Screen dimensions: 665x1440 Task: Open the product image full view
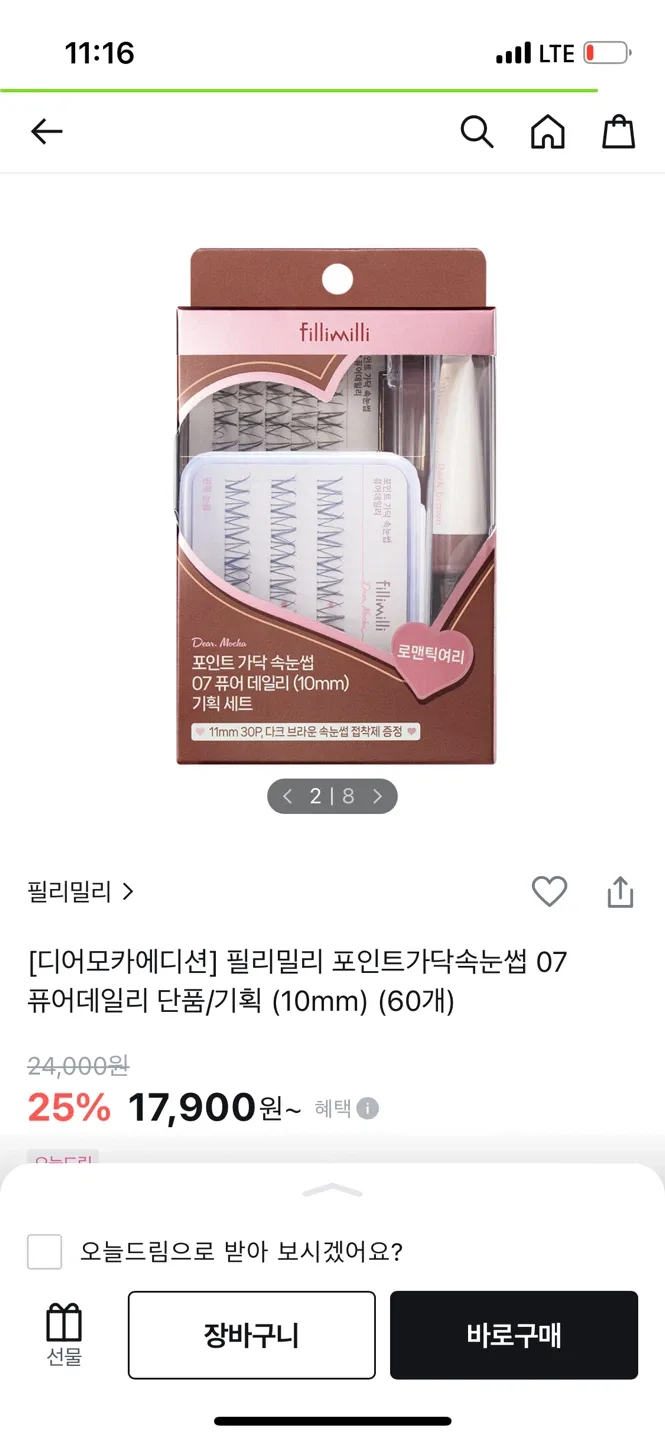click(336, 506)
